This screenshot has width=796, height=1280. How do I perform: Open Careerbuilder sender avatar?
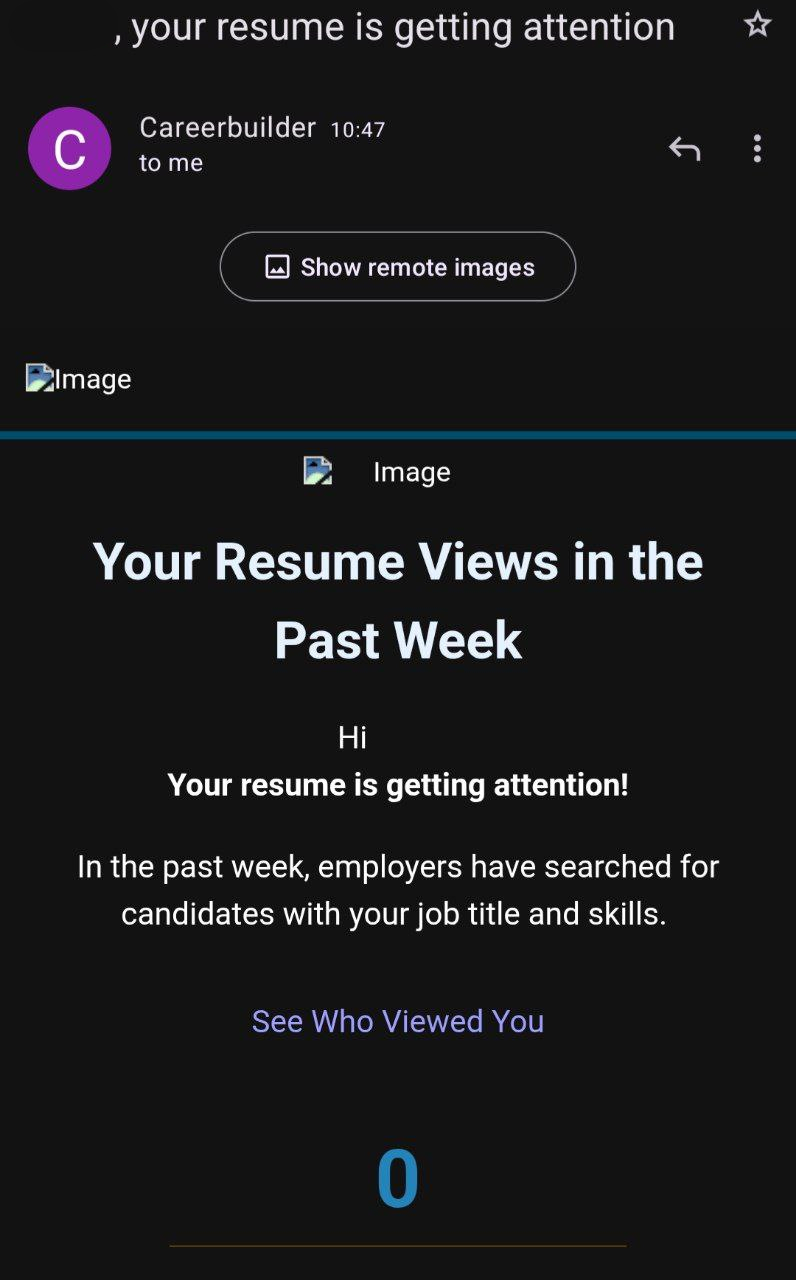click(x=69, y=149)
